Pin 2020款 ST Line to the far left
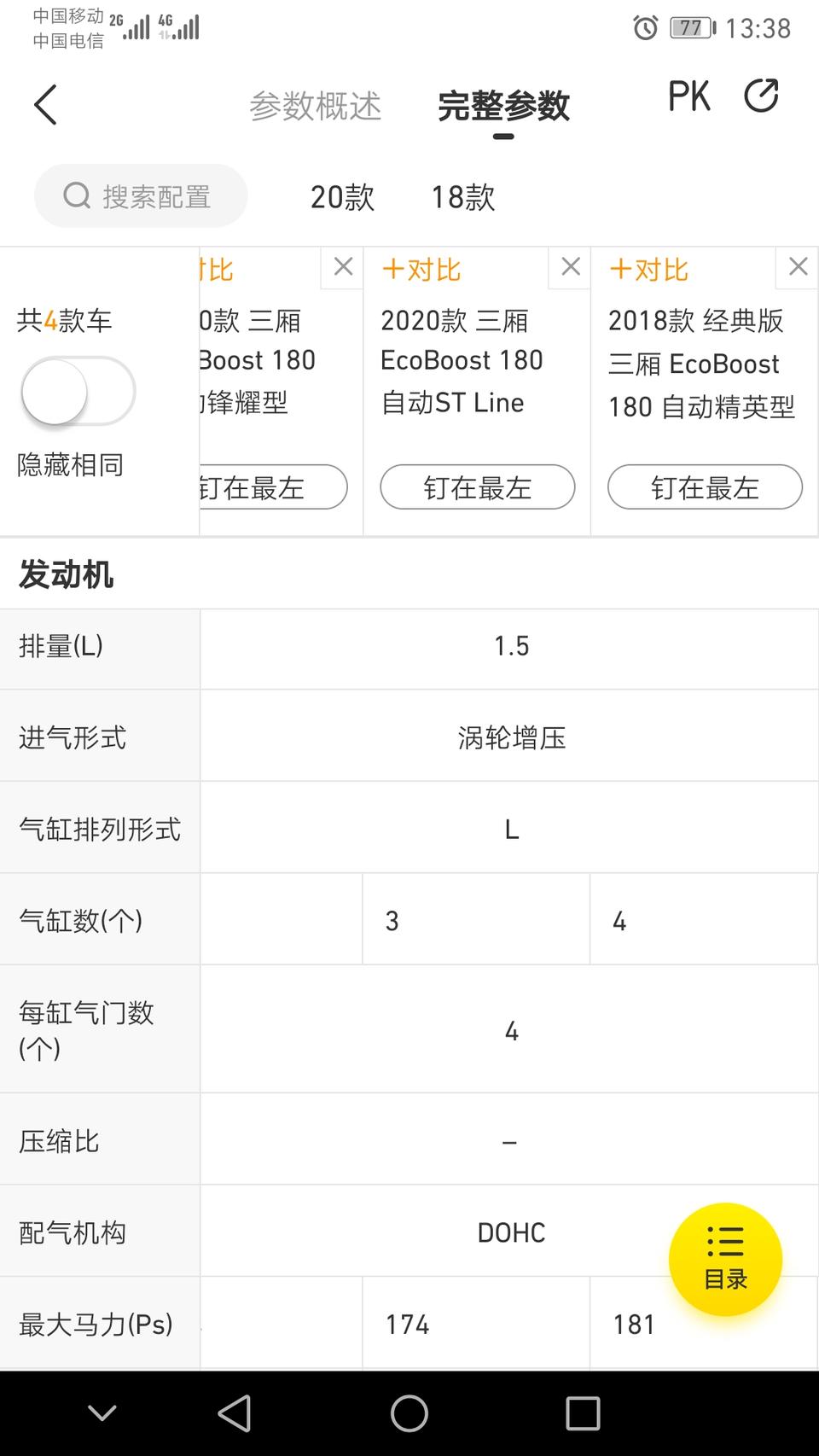Viewport: 819px width, 1456px height. 477,487
